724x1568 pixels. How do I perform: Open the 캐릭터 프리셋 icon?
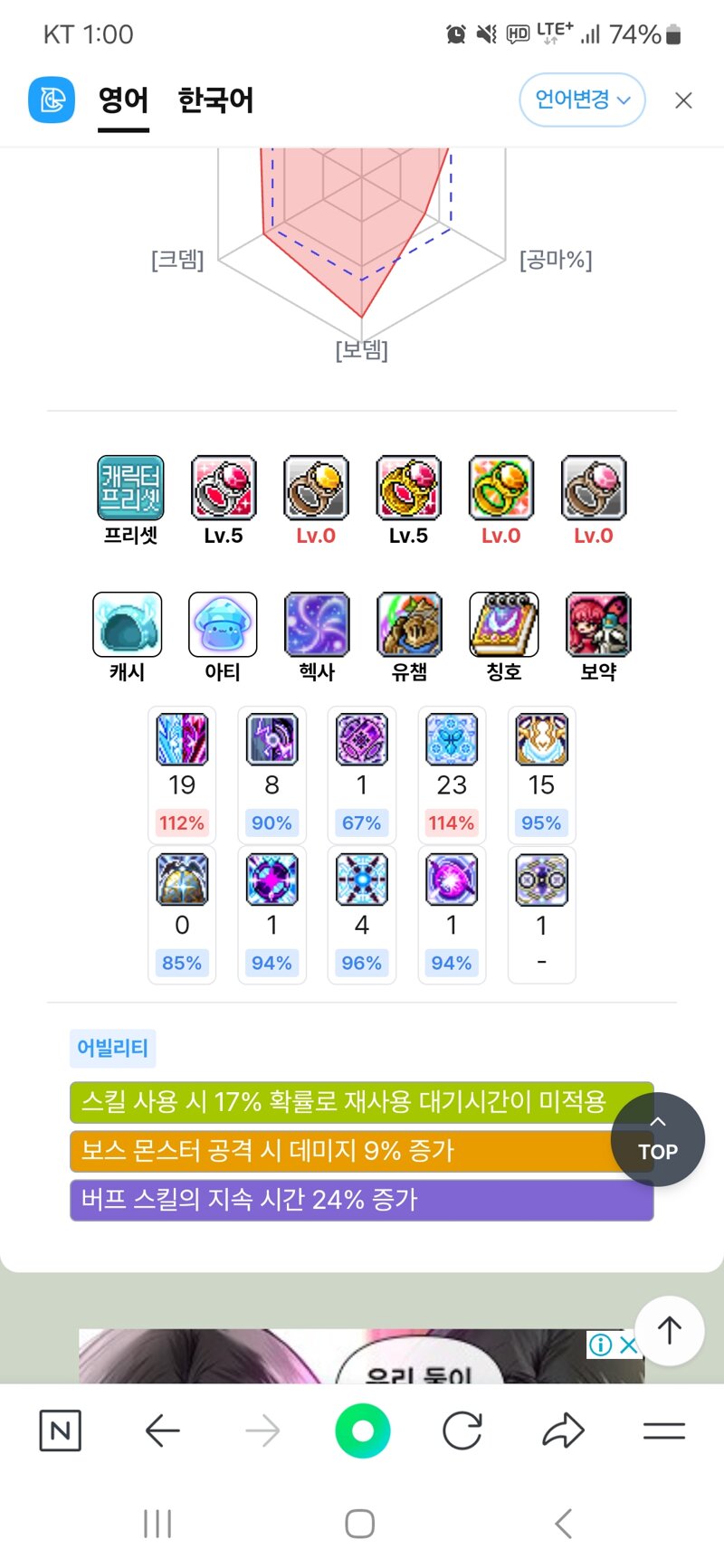tap(130, 489)
